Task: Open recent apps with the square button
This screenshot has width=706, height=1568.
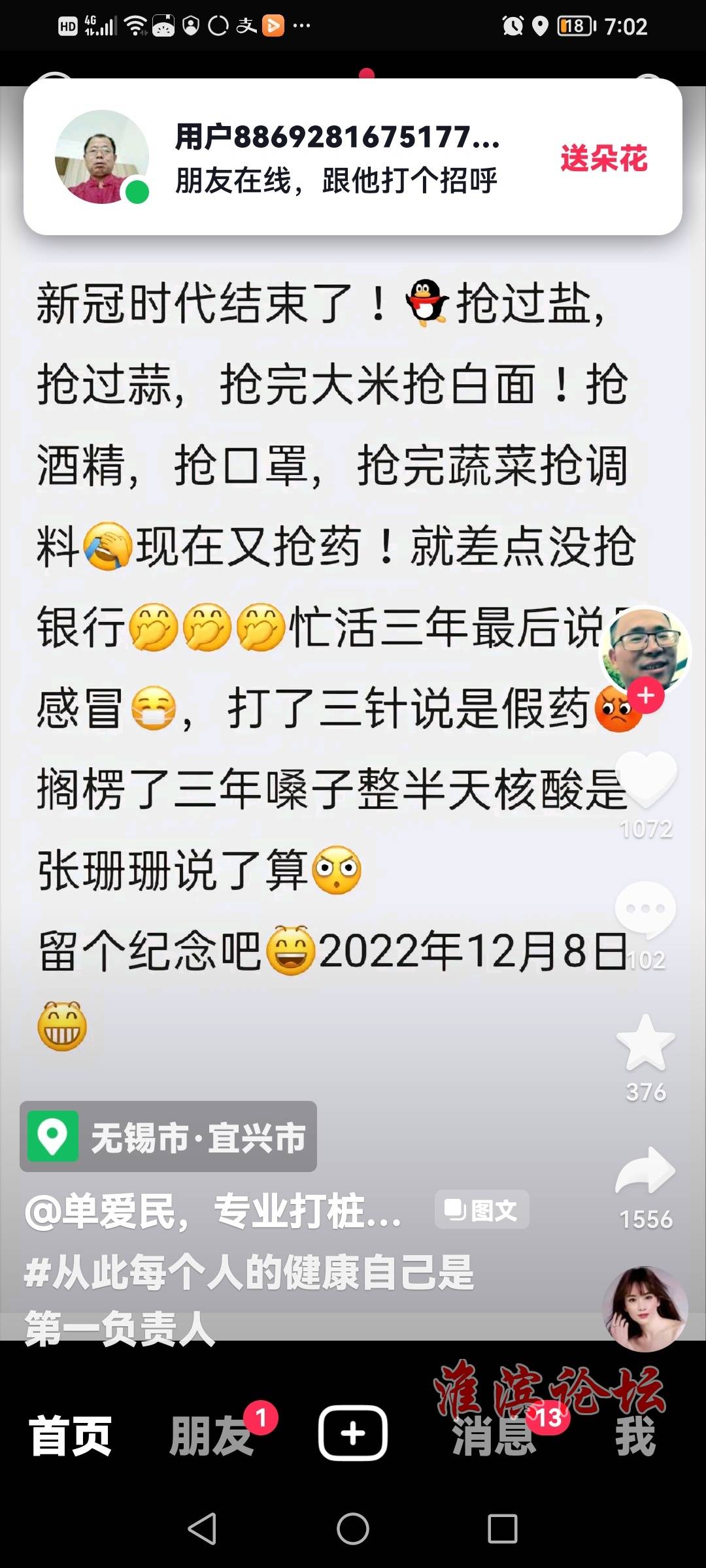Action: click(502, 1529)
